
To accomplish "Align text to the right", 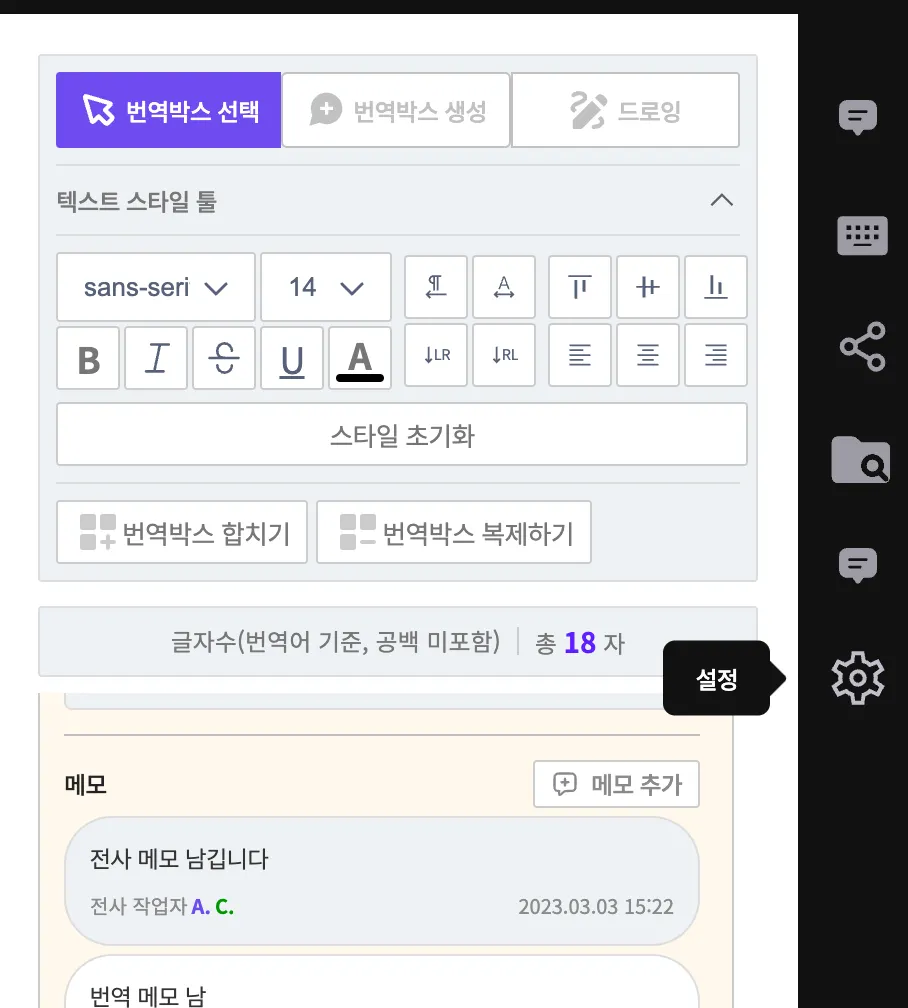I will (716, 355).
